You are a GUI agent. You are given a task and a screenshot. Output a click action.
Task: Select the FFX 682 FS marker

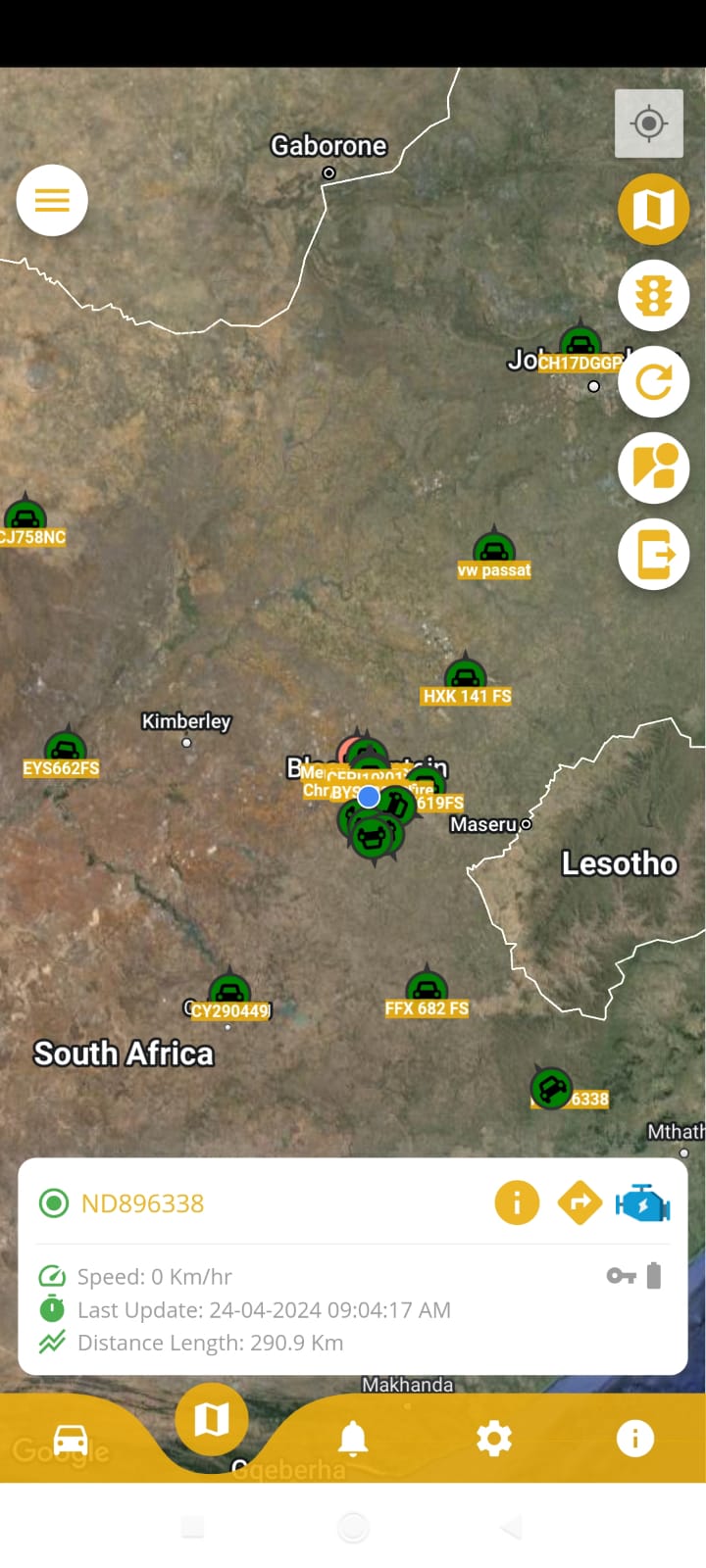click(x=426, y=988)
